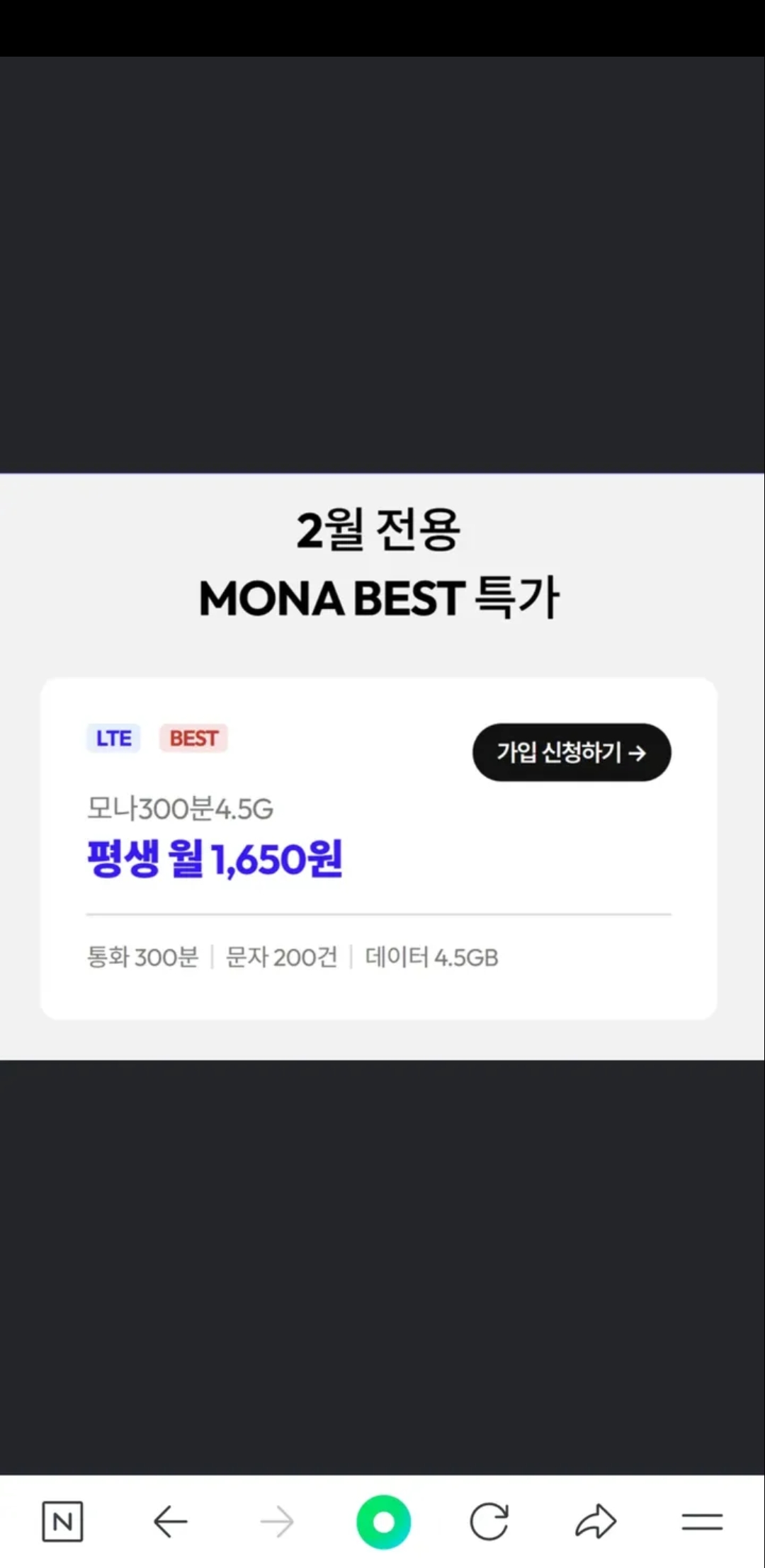Tap the 가입 신청하기 button

tap(571, 752)
